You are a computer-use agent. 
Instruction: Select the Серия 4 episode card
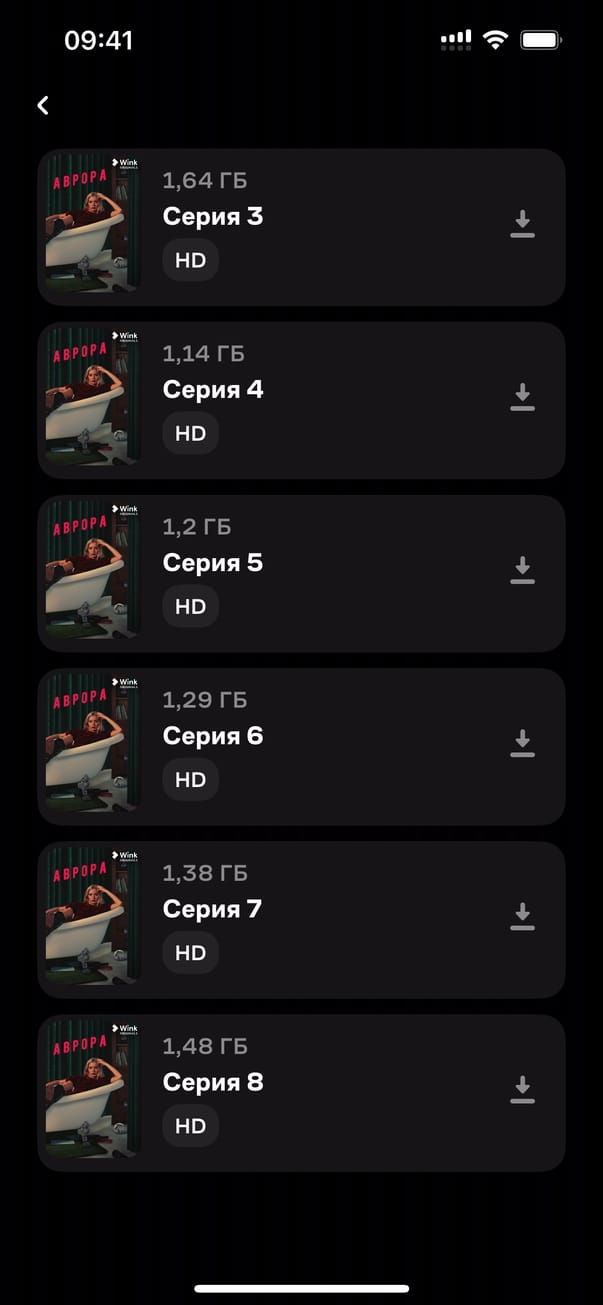tap(300, 399)
